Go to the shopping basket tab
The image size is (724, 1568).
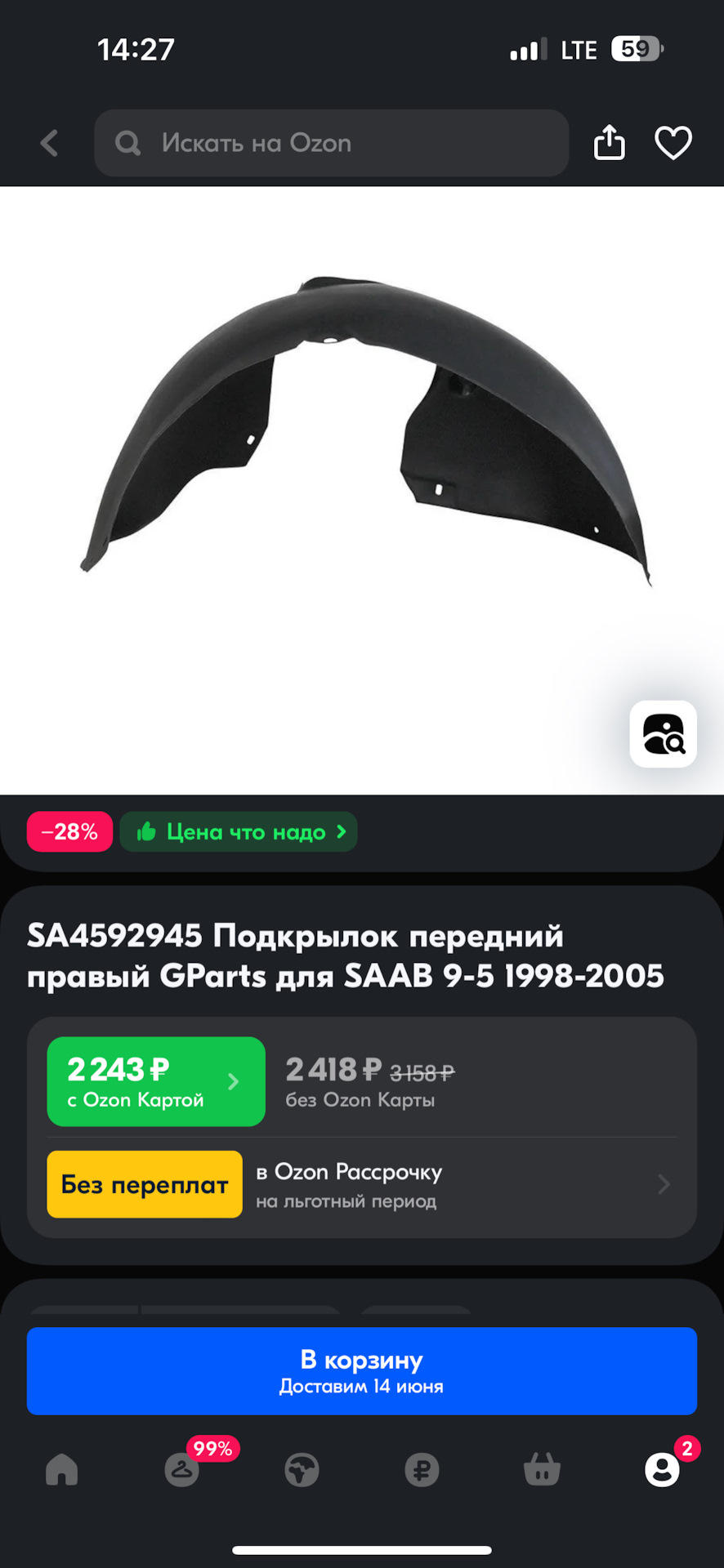(542, 1470)
